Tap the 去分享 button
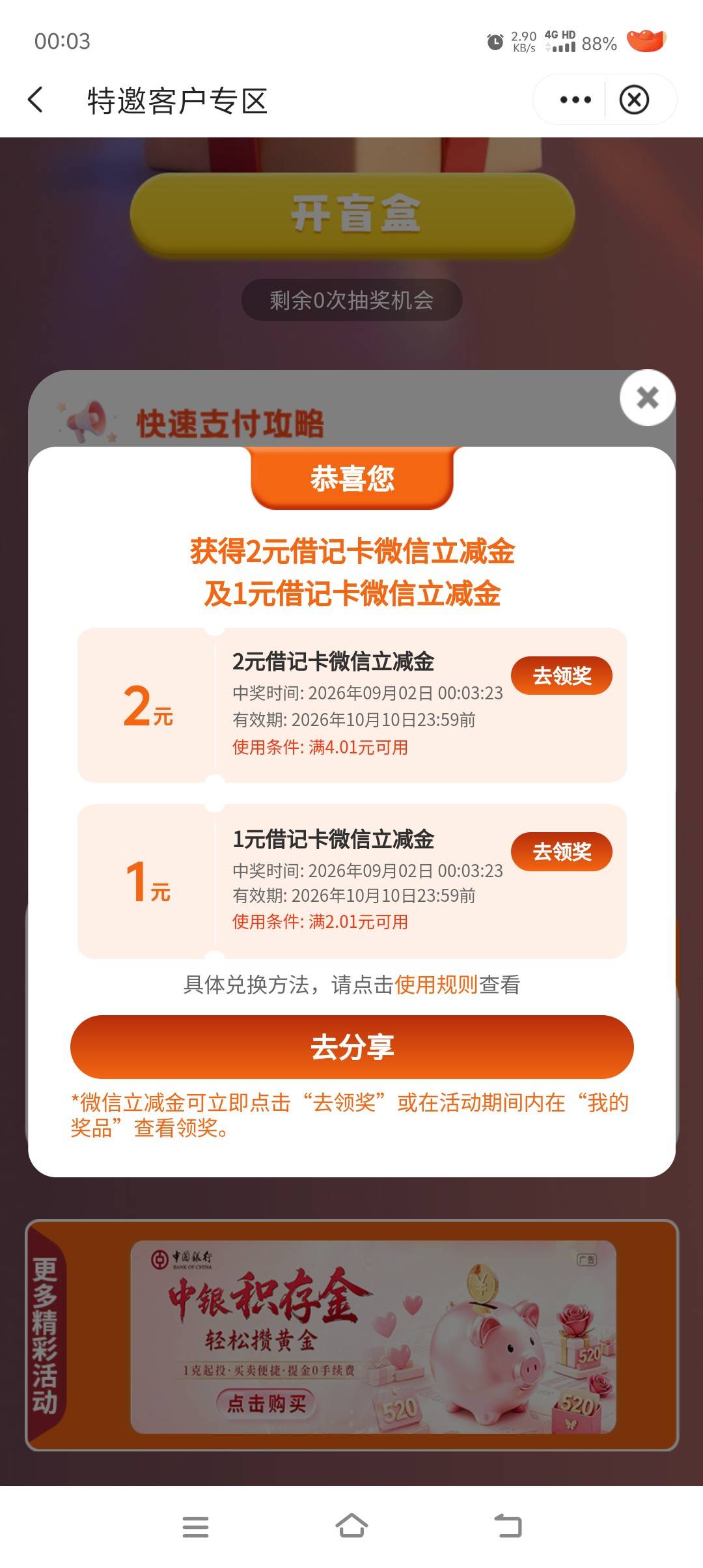The height and width of the screenshot is (1568, 703). (x=351, y=1047)
